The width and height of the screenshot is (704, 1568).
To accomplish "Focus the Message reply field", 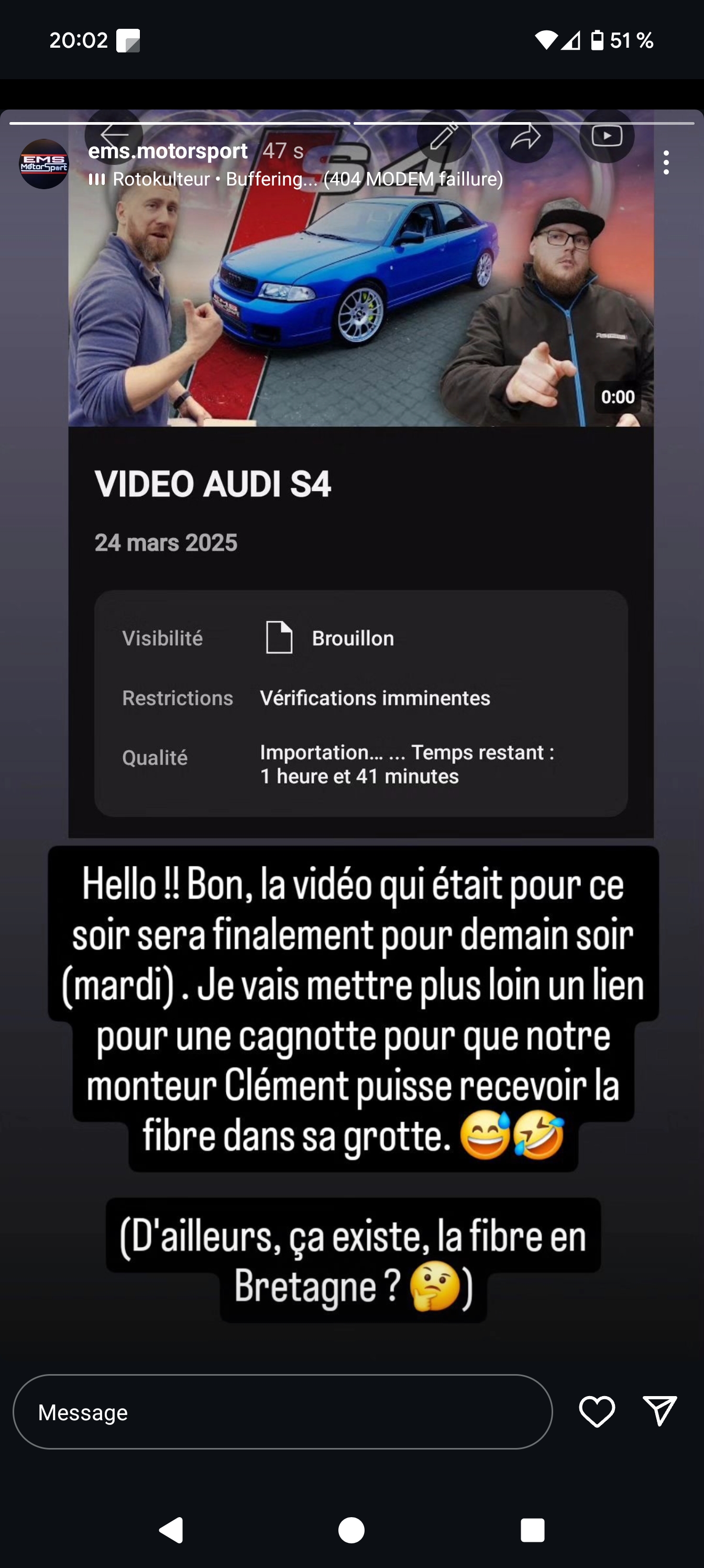I will pyautogui.click(x=282, y=1411).
